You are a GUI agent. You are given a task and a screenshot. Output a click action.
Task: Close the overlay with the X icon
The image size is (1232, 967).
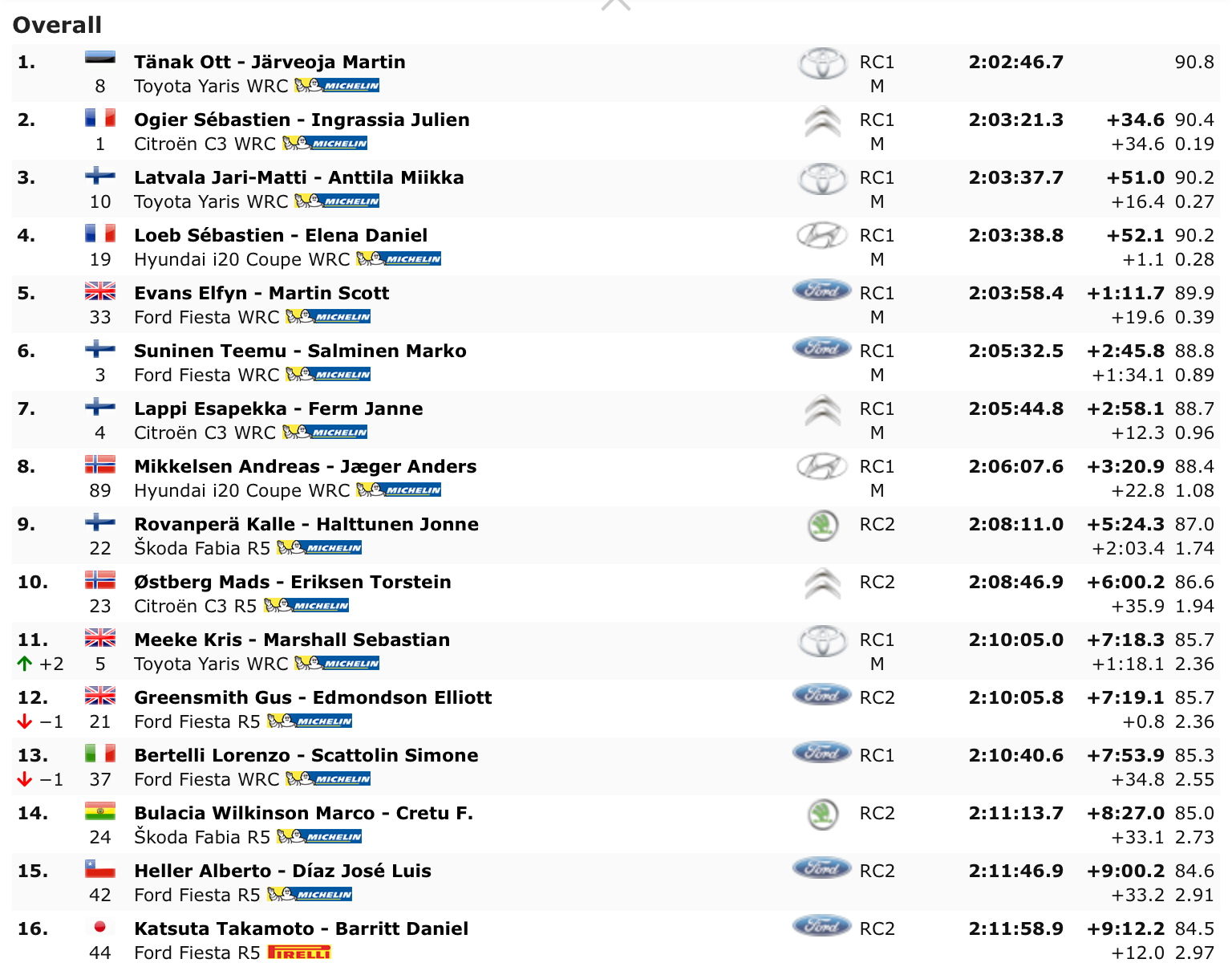tap(616, 4)
